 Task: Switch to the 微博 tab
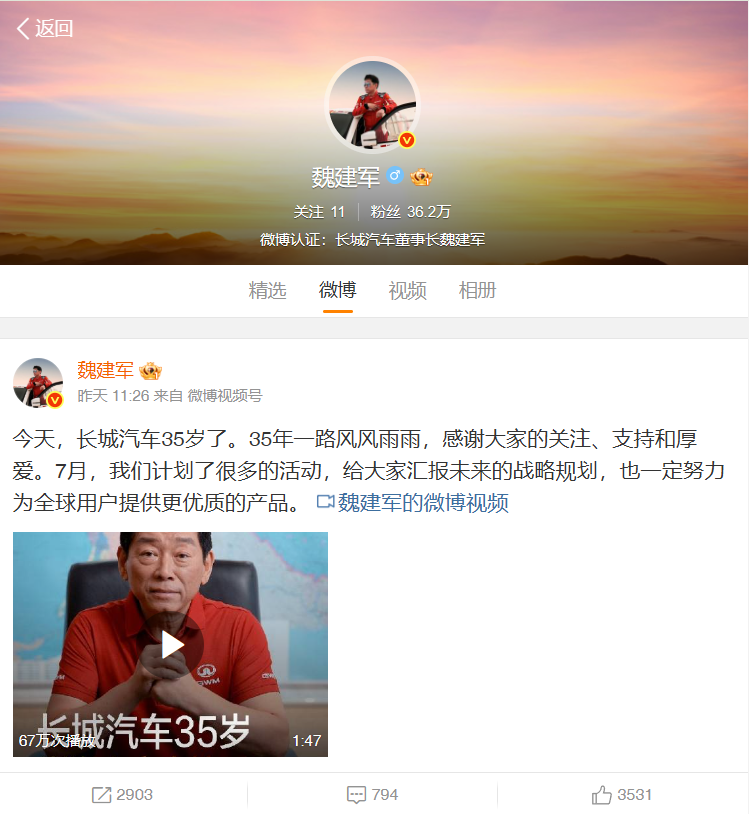pos(337,291)
